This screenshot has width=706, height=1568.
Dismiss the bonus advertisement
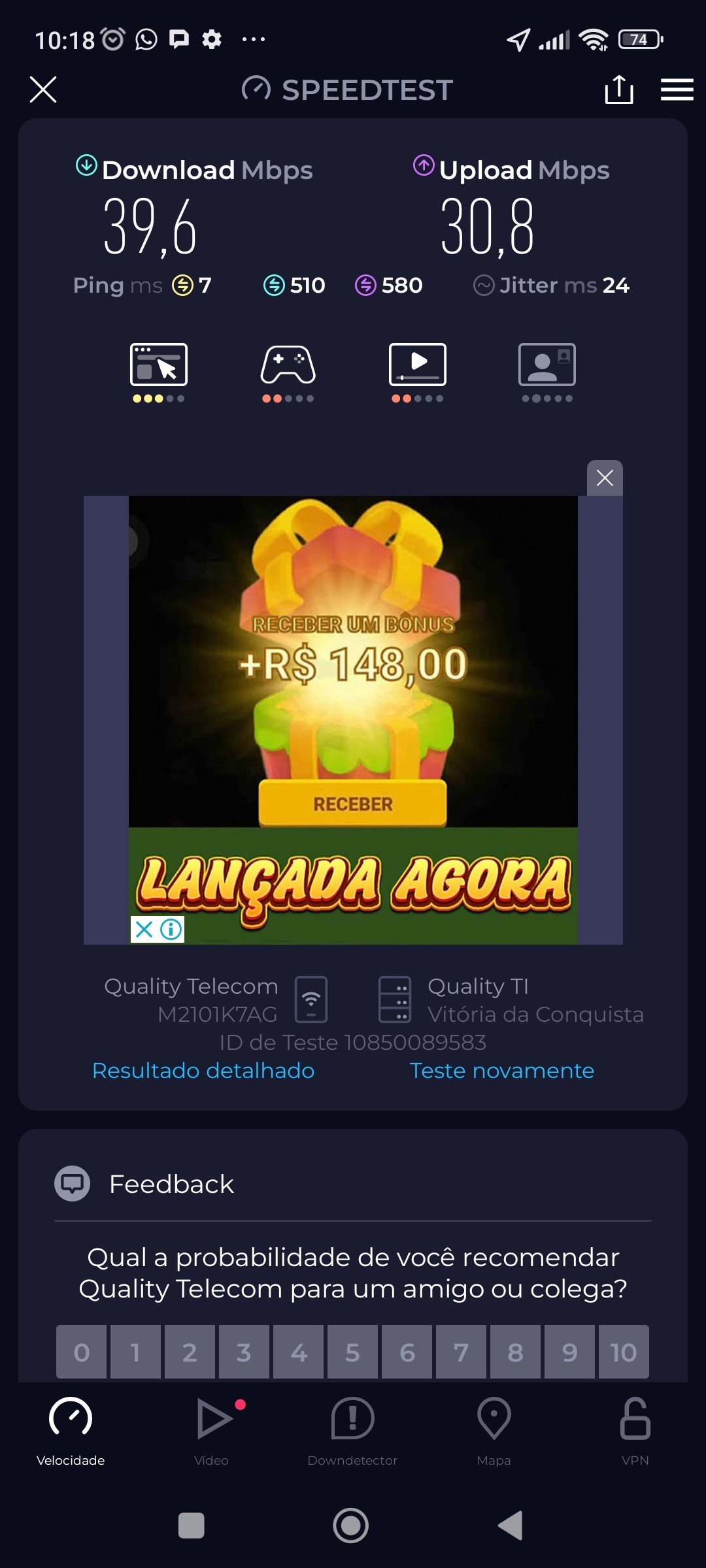605,478
